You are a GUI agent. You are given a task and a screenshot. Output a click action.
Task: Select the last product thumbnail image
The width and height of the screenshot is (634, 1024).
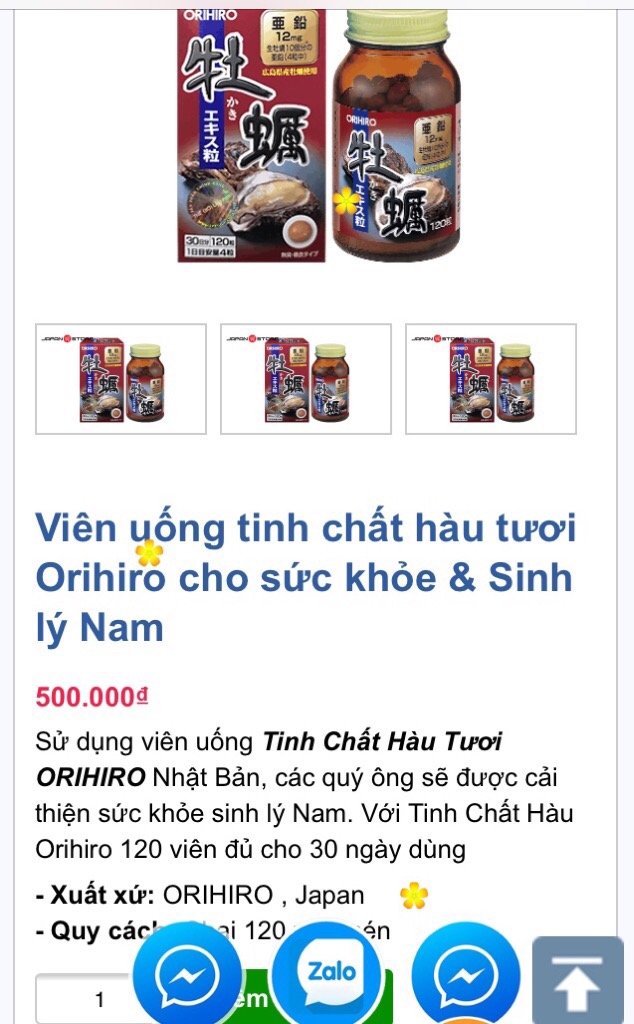pyautogui.click(x=491, y=379)
